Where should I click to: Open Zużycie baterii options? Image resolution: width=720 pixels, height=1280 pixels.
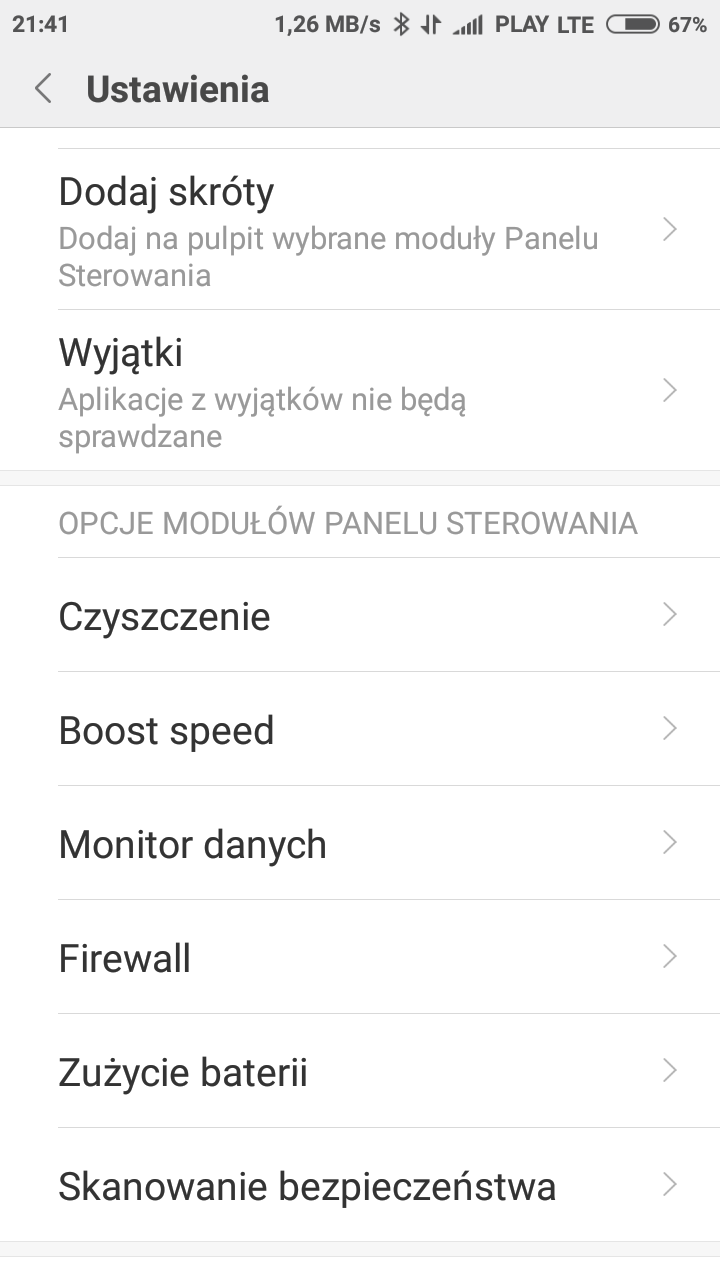tap(360, 1071)
